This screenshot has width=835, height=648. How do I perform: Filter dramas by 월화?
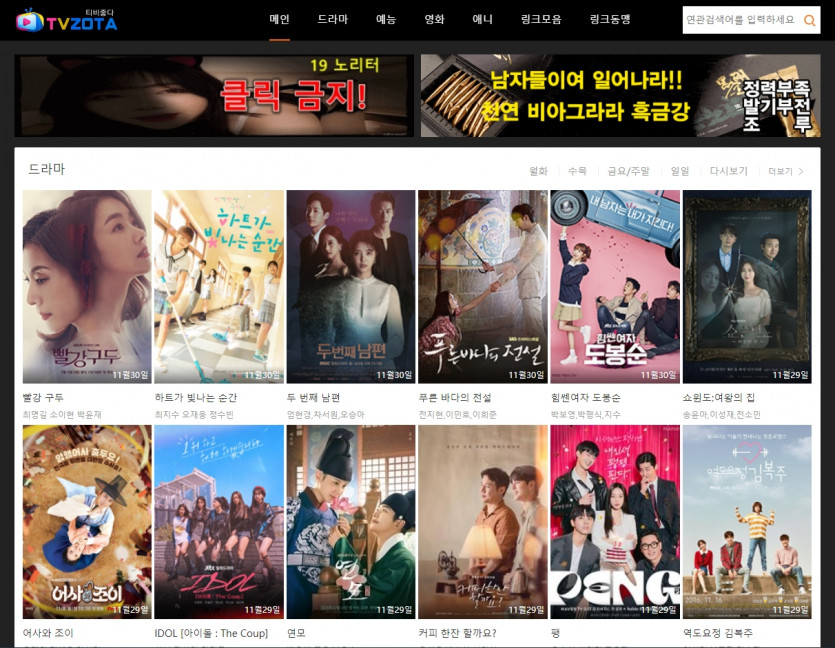tap(538, 171)
